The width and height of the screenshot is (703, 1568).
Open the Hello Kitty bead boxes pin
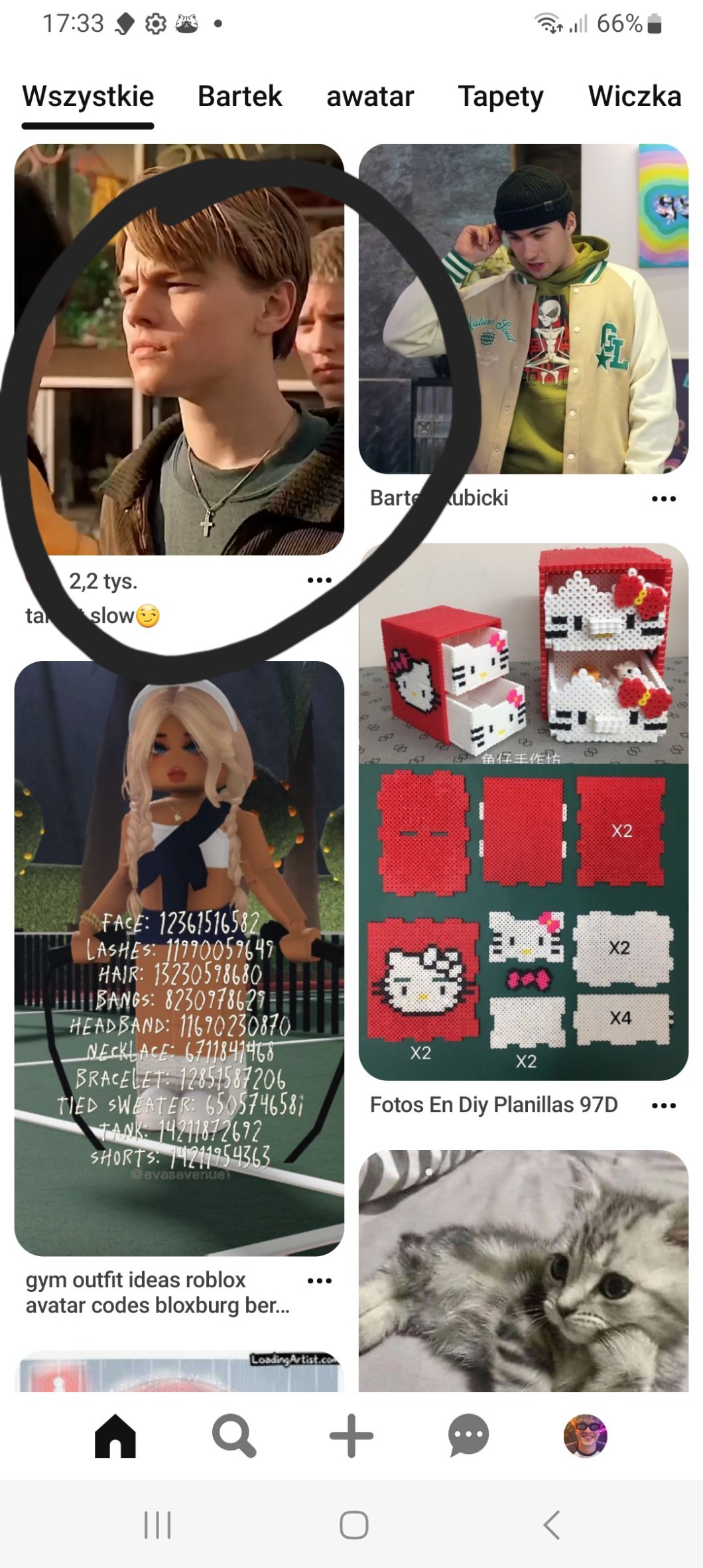[x=523, y=812]
